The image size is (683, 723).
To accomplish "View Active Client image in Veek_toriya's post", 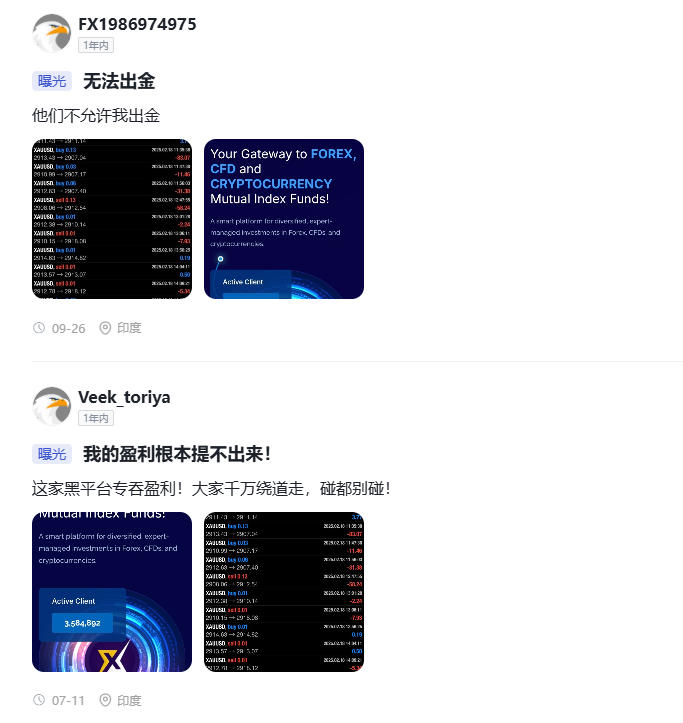I will coord(112,592).
